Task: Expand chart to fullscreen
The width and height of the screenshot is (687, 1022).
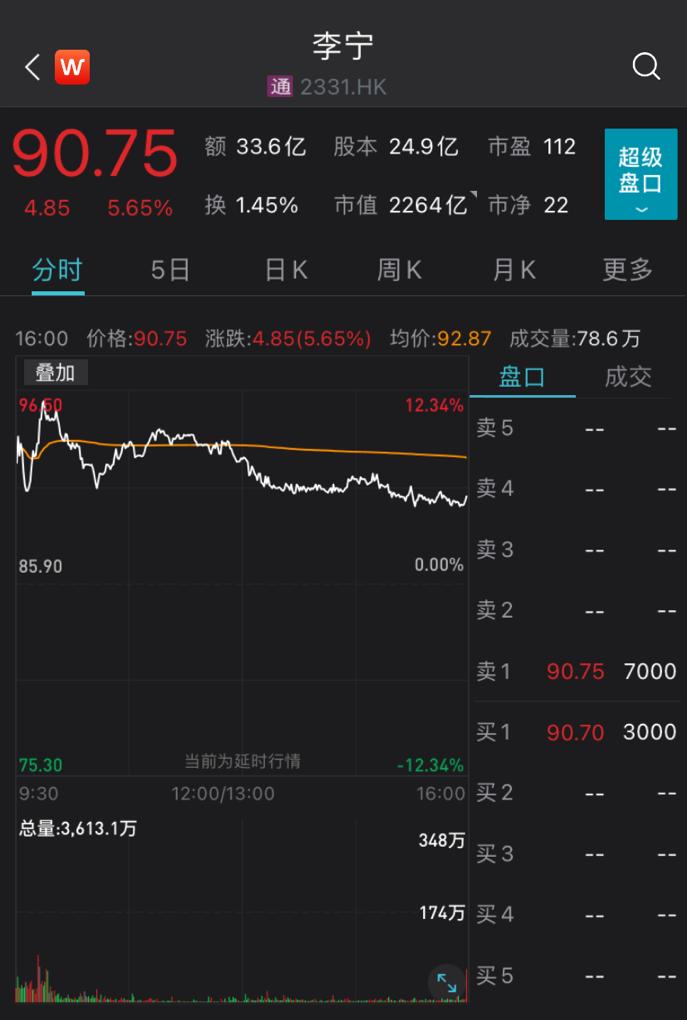Action: click(x=447, y=982)
